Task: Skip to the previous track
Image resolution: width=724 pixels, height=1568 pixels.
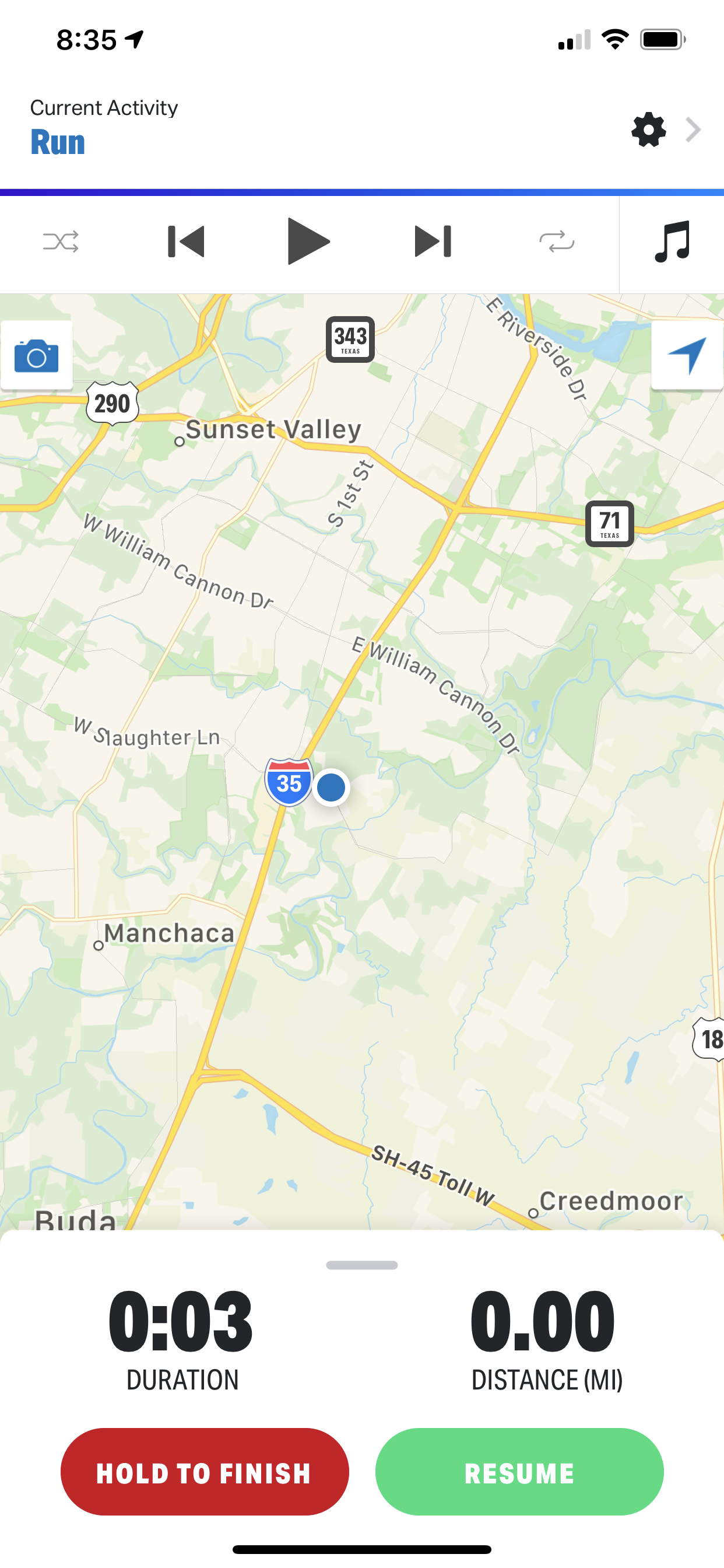Action: (185, 242)
